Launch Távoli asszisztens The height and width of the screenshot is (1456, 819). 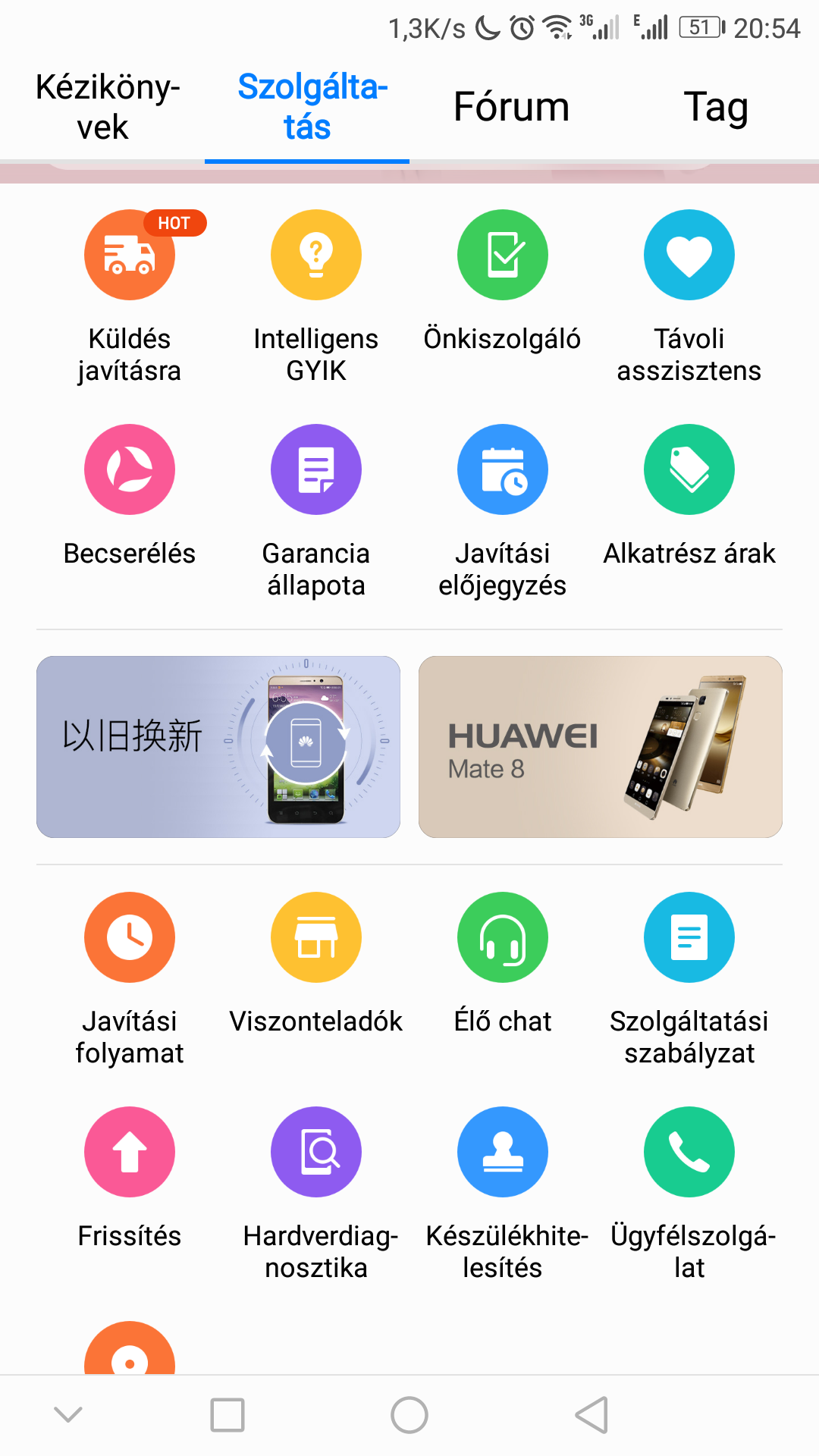tap(689, 297)
